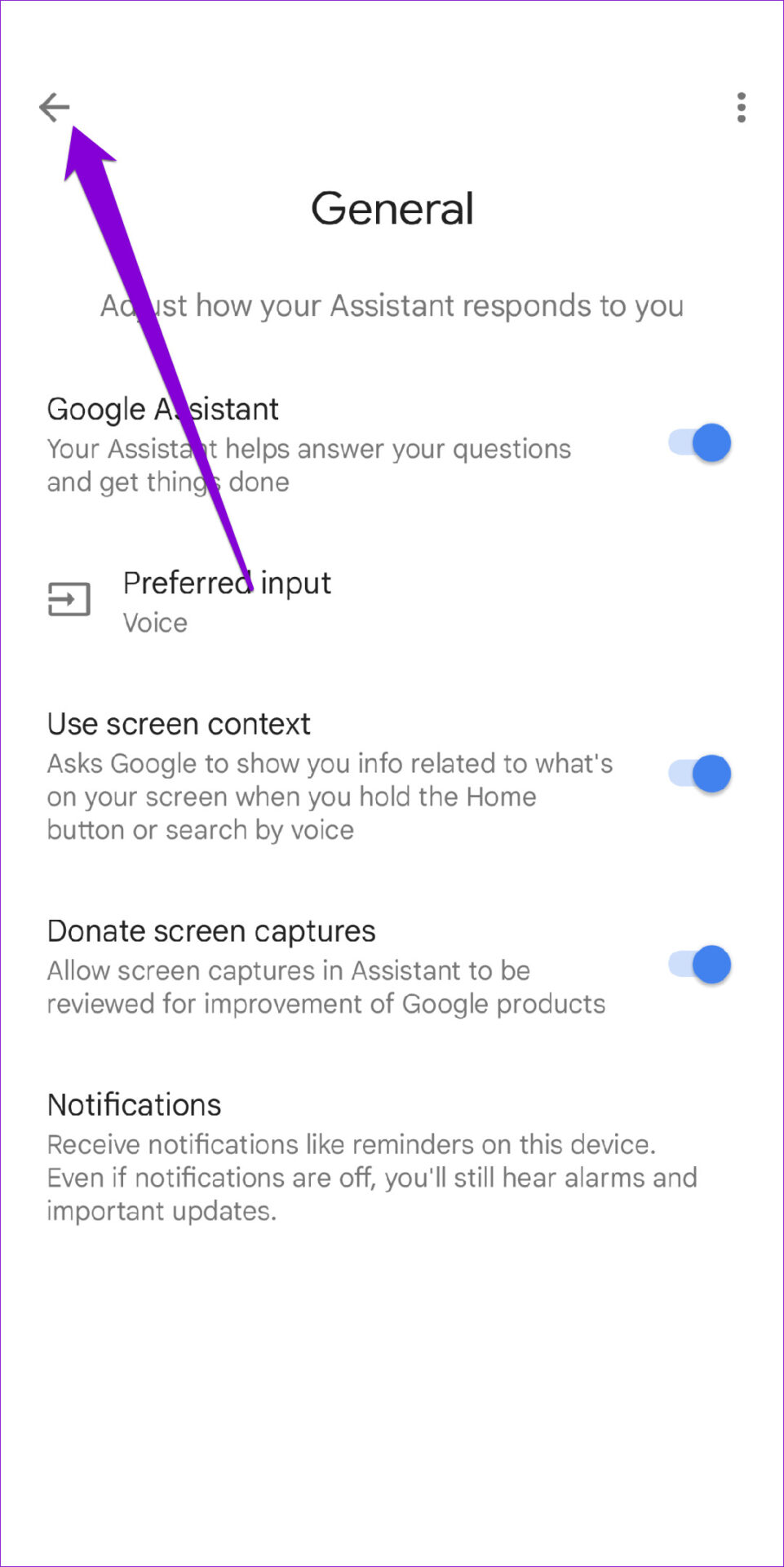Image resolution: width=784 pixels, height=1567 pixels.
Task: Open Preferred input setting
Action: 392,602
